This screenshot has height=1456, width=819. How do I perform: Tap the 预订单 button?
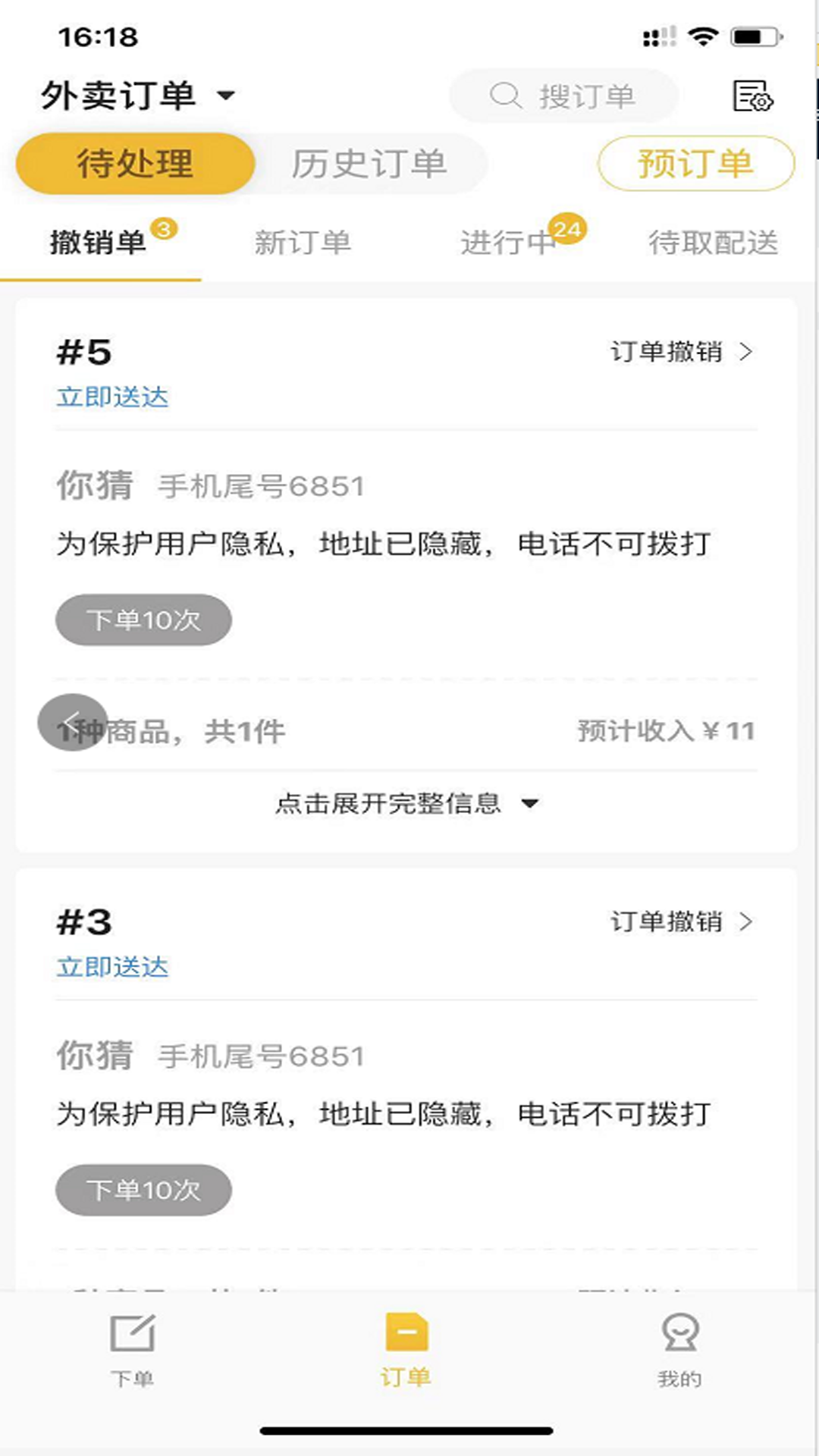[695, 163]
